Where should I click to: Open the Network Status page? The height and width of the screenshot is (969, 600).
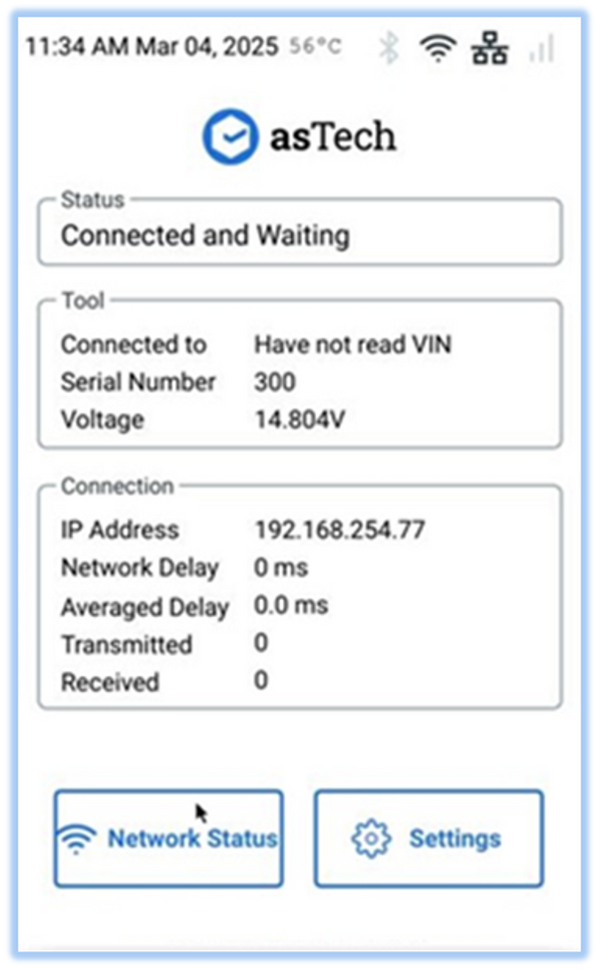tap(168, 838)
